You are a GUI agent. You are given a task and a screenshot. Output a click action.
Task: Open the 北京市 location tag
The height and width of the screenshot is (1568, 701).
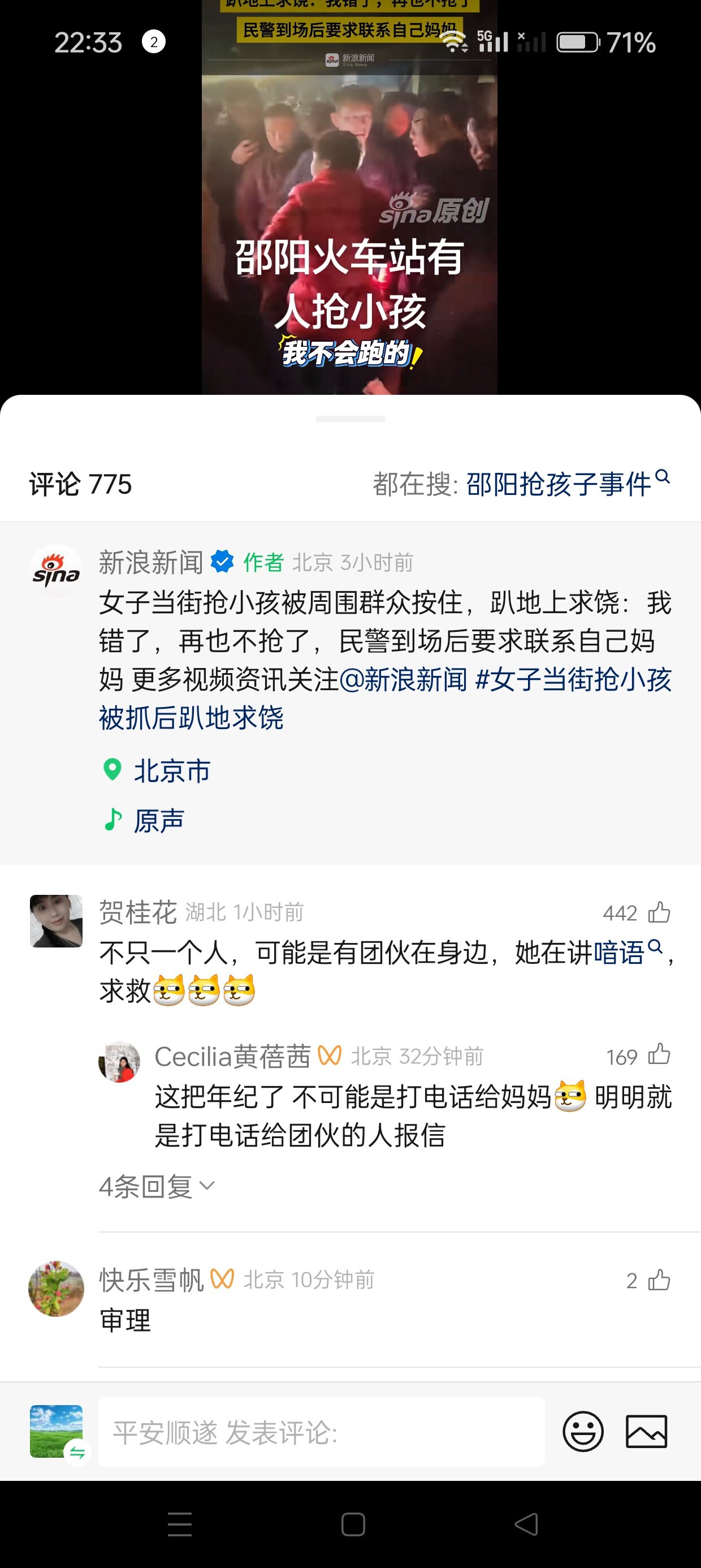pos(172,770)
